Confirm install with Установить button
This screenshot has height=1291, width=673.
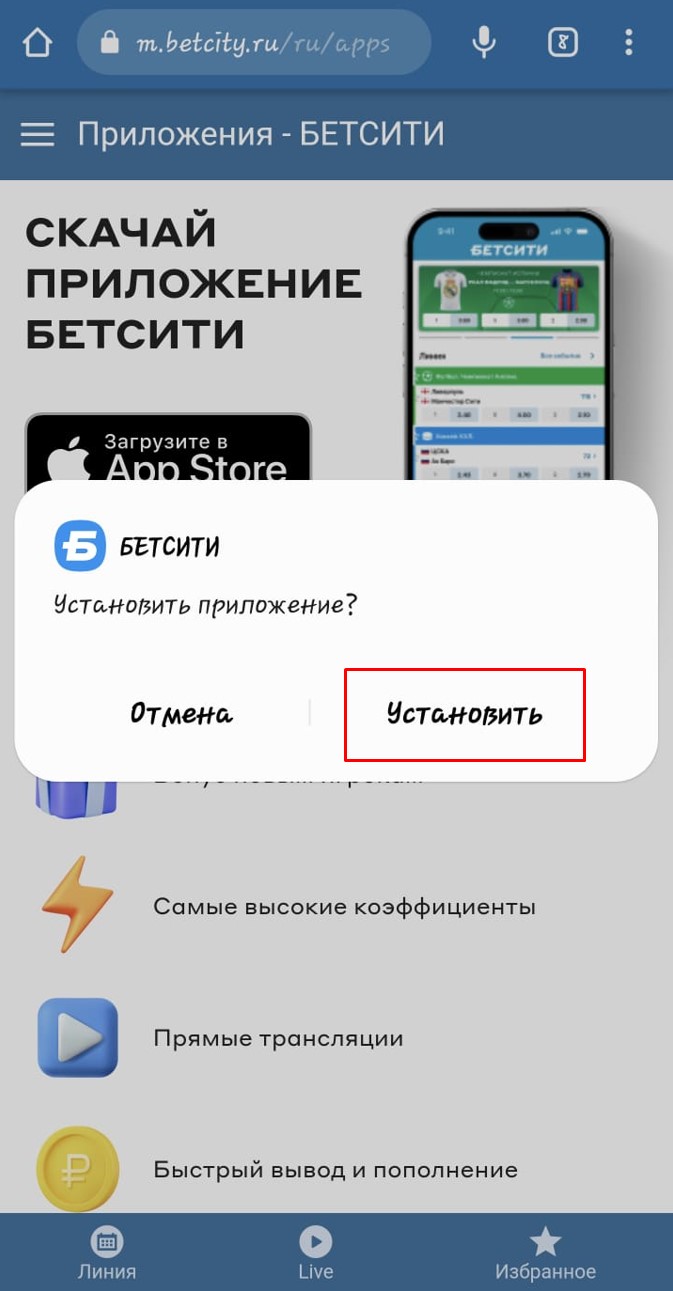[465, 714]
